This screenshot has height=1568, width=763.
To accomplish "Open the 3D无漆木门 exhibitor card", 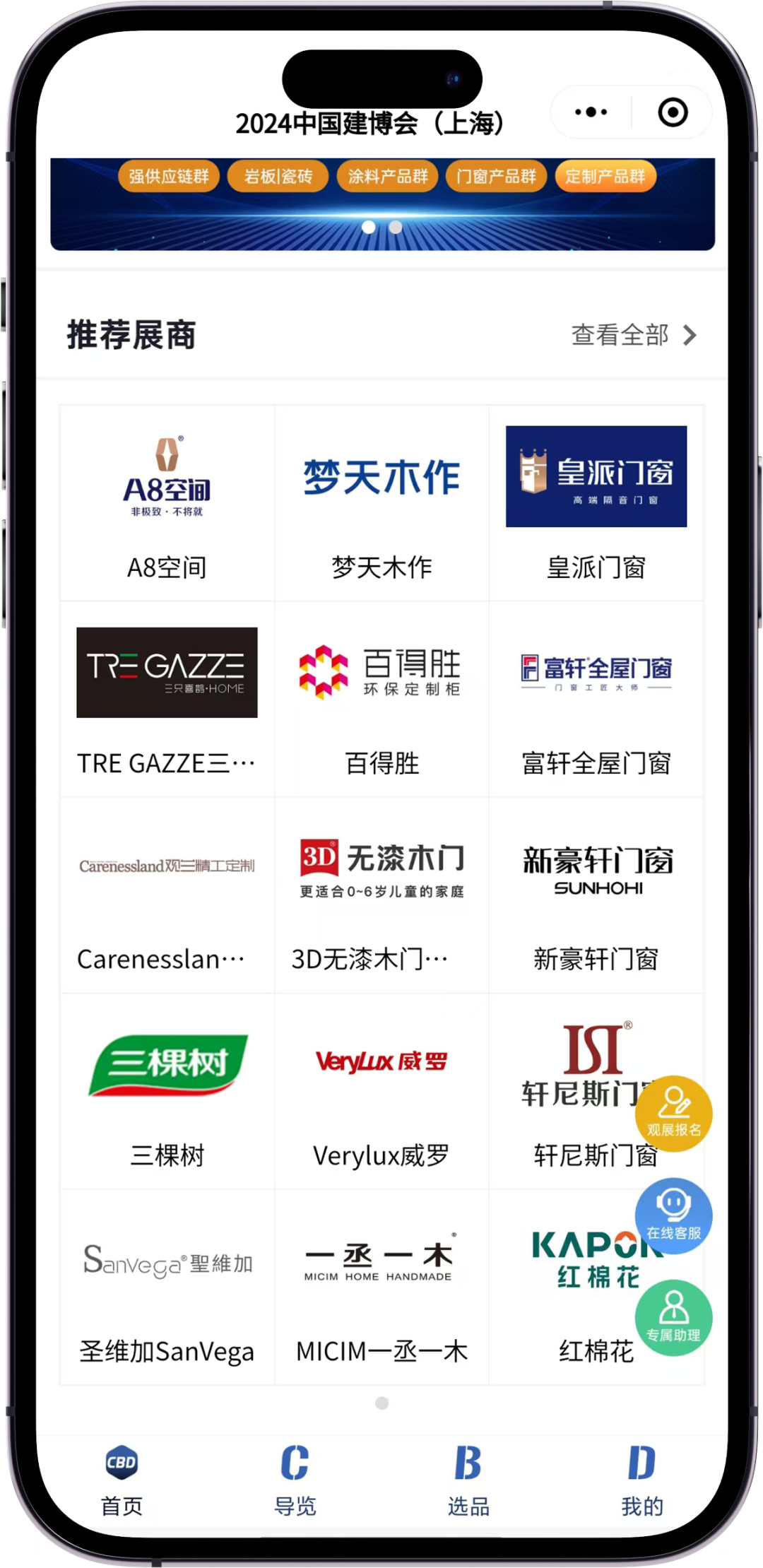I will click(381, 895).
